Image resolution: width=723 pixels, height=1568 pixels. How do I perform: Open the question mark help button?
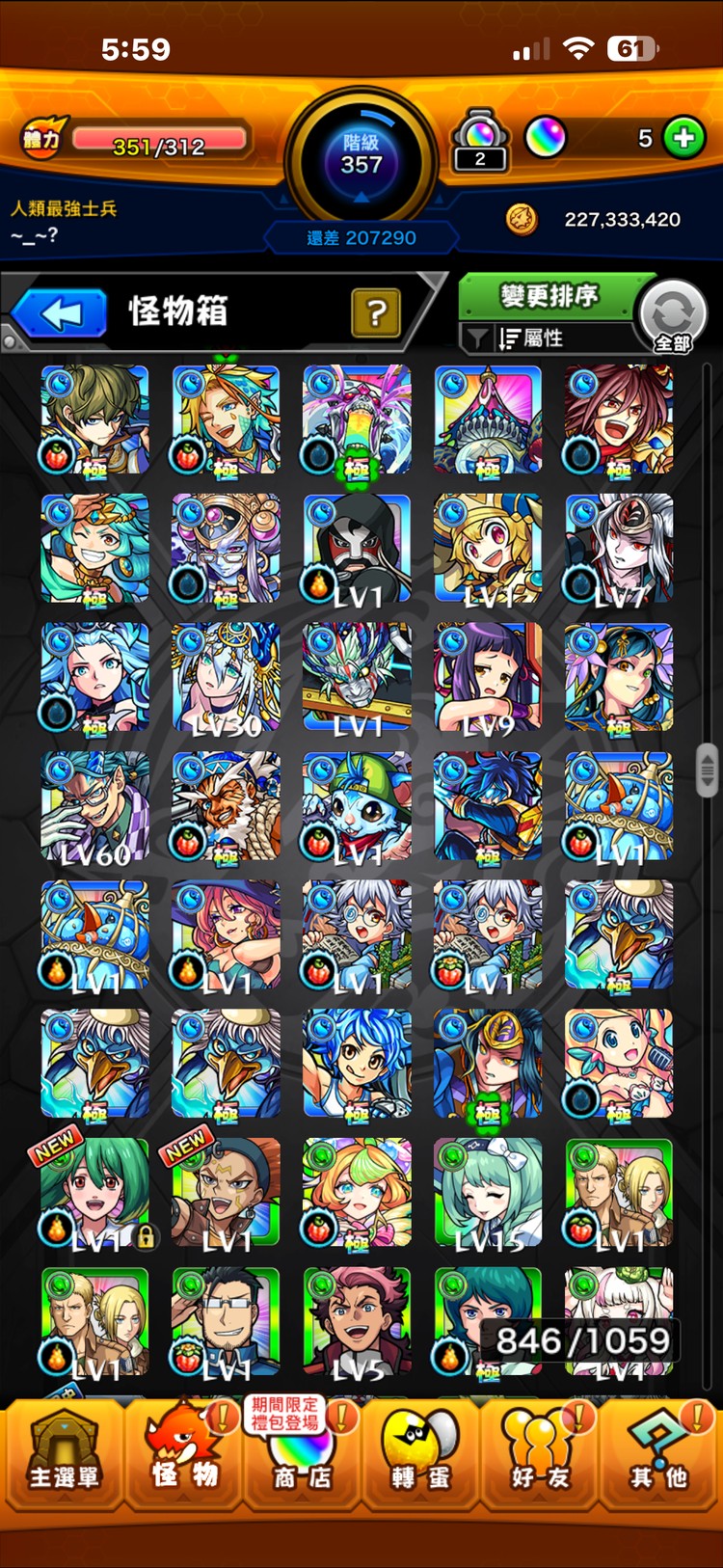(x=376, y=311)
